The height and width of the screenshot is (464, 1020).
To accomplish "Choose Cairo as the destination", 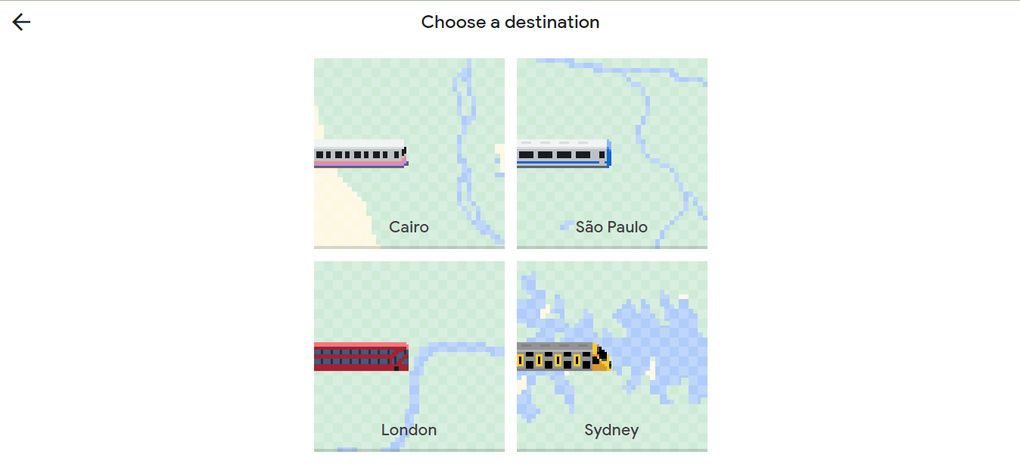I will [409, 152].
